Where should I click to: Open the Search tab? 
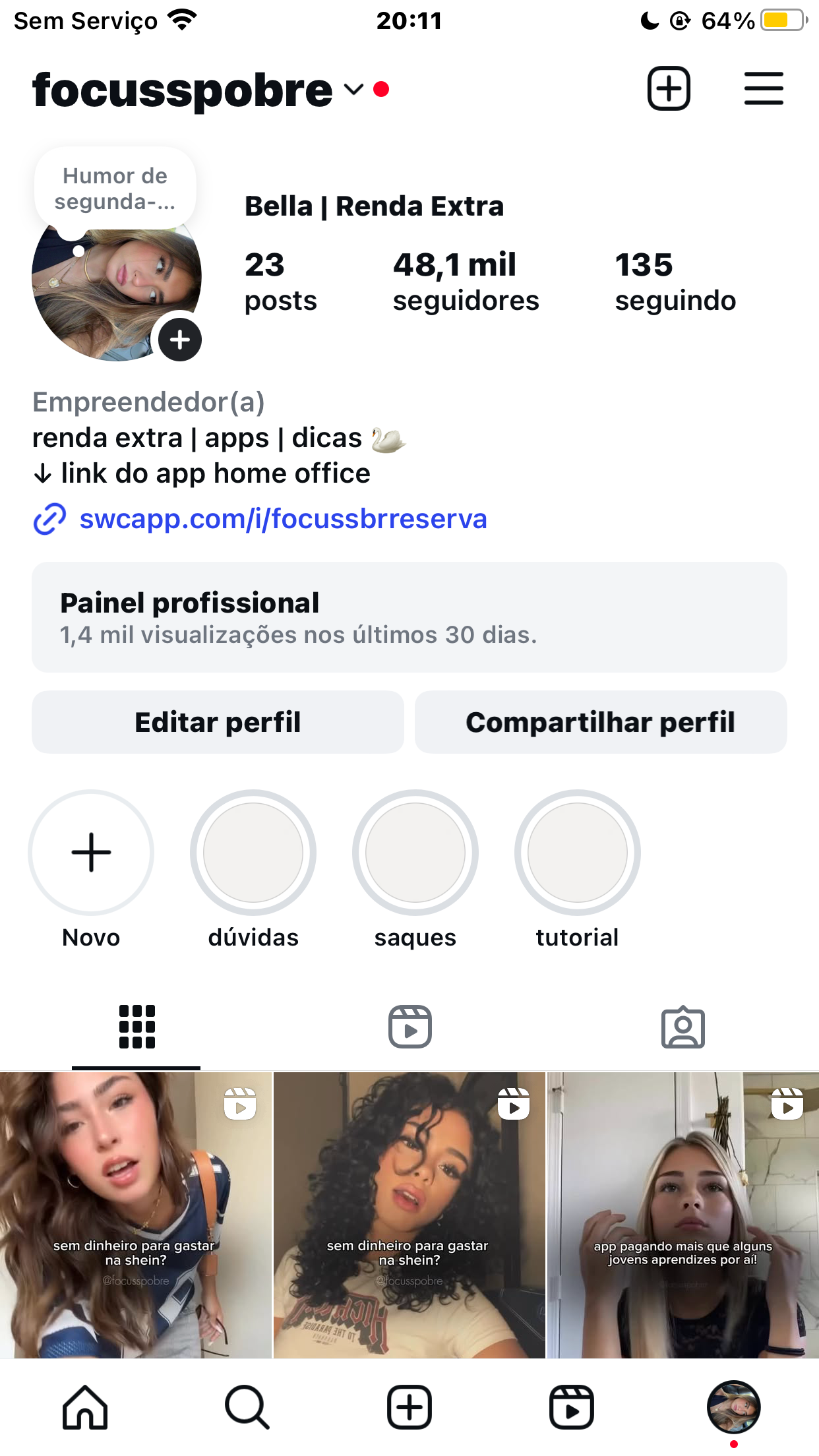click(247, 1407)
